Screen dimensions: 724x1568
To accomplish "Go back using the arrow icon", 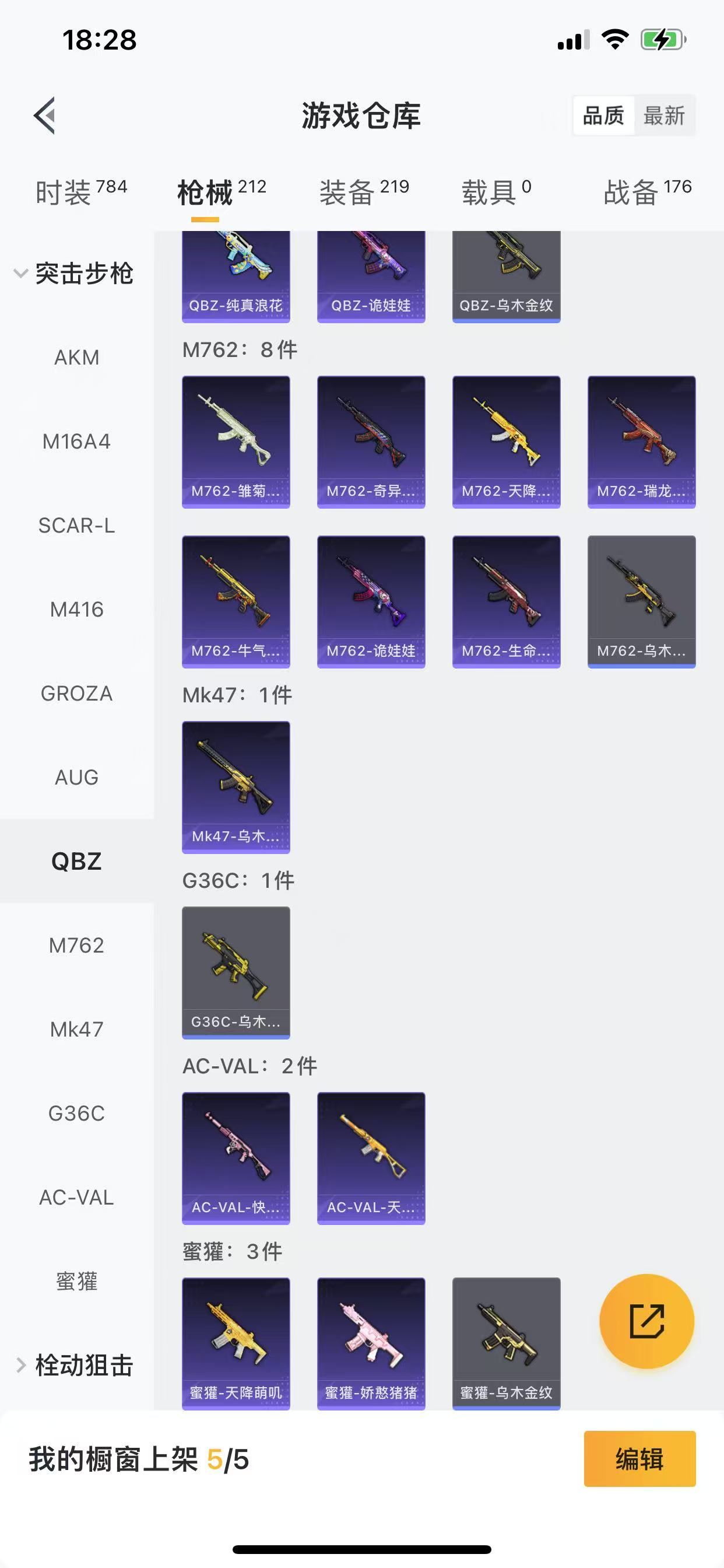I will click(44, 115).
